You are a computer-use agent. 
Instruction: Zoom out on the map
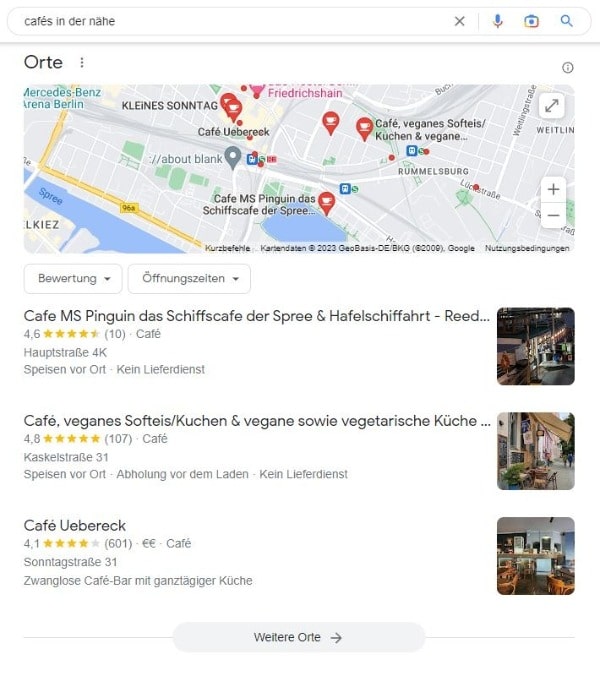click(553, 215)
